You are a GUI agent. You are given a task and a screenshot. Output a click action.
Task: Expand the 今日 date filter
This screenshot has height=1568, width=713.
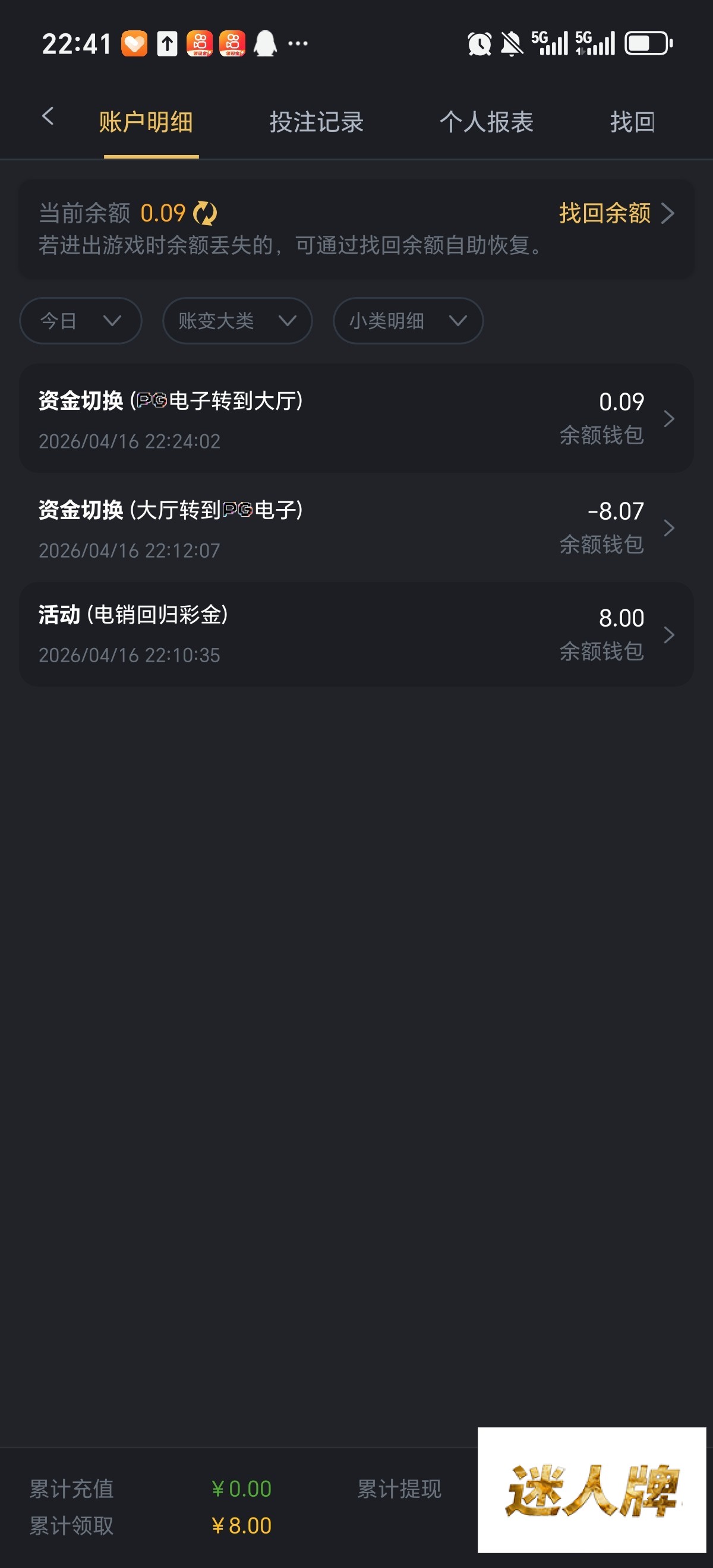(x=80, y=321)
